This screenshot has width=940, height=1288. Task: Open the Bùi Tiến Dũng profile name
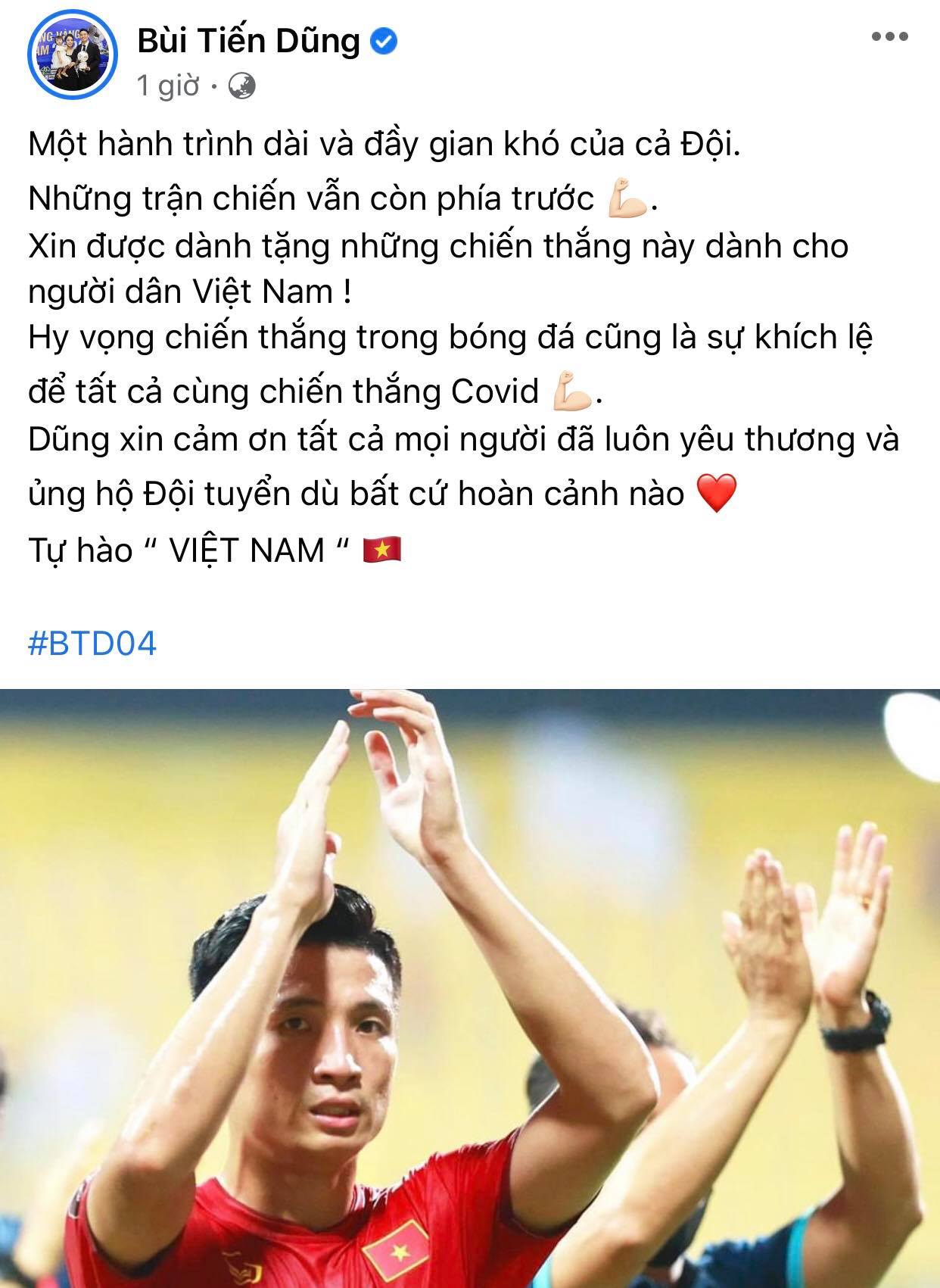point(249,41)
